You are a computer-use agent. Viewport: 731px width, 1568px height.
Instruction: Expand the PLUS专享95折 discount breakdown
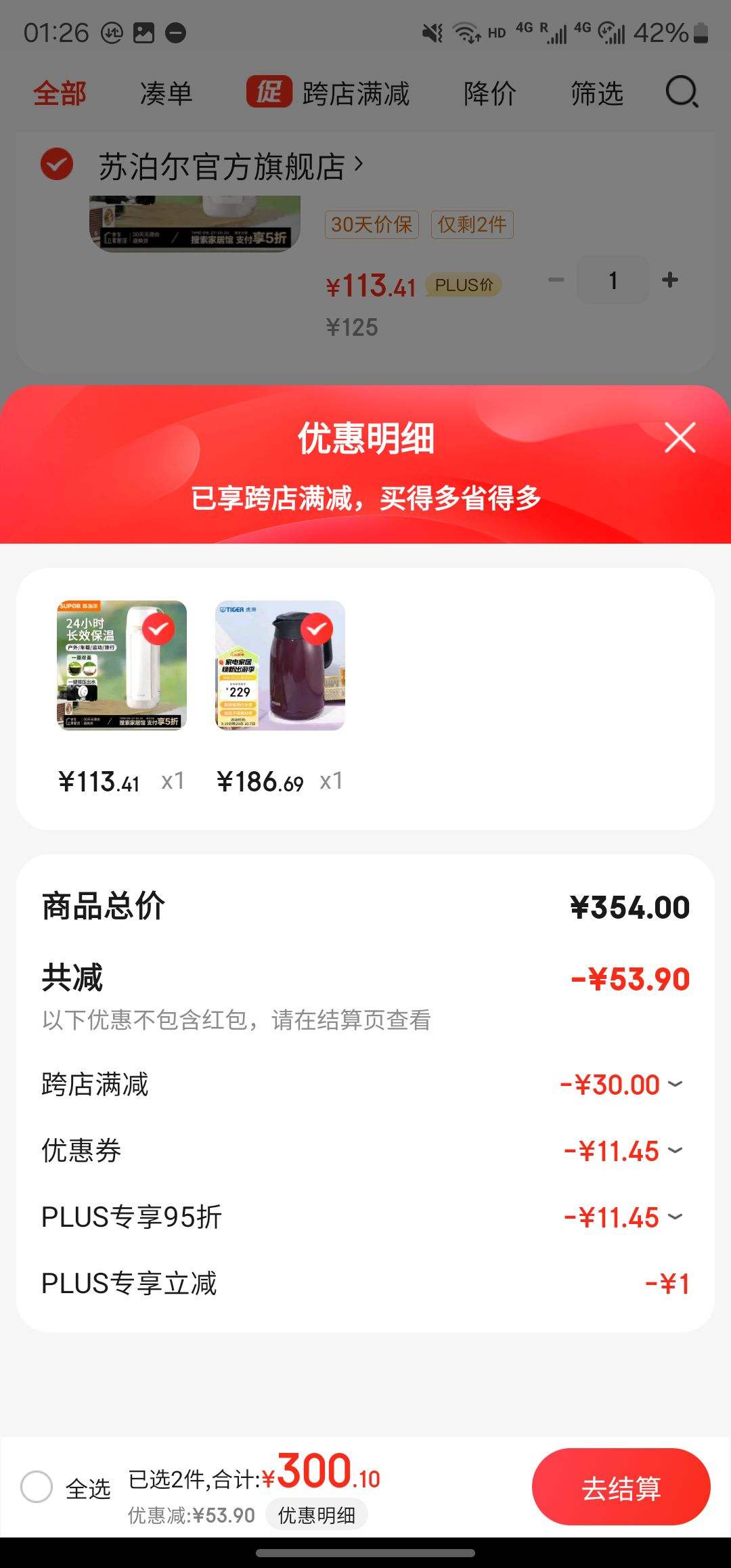pos(675,1217)
